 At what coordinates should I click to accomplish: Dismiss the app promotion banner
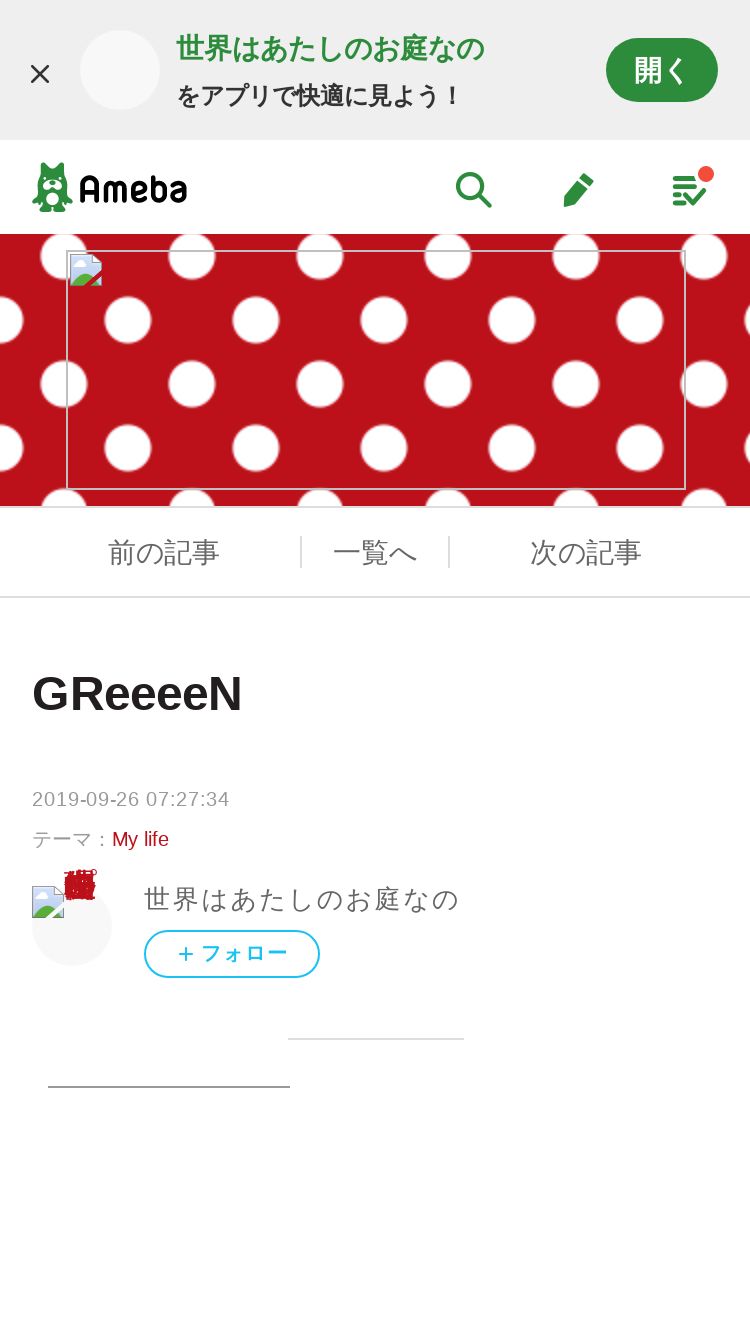40,73
